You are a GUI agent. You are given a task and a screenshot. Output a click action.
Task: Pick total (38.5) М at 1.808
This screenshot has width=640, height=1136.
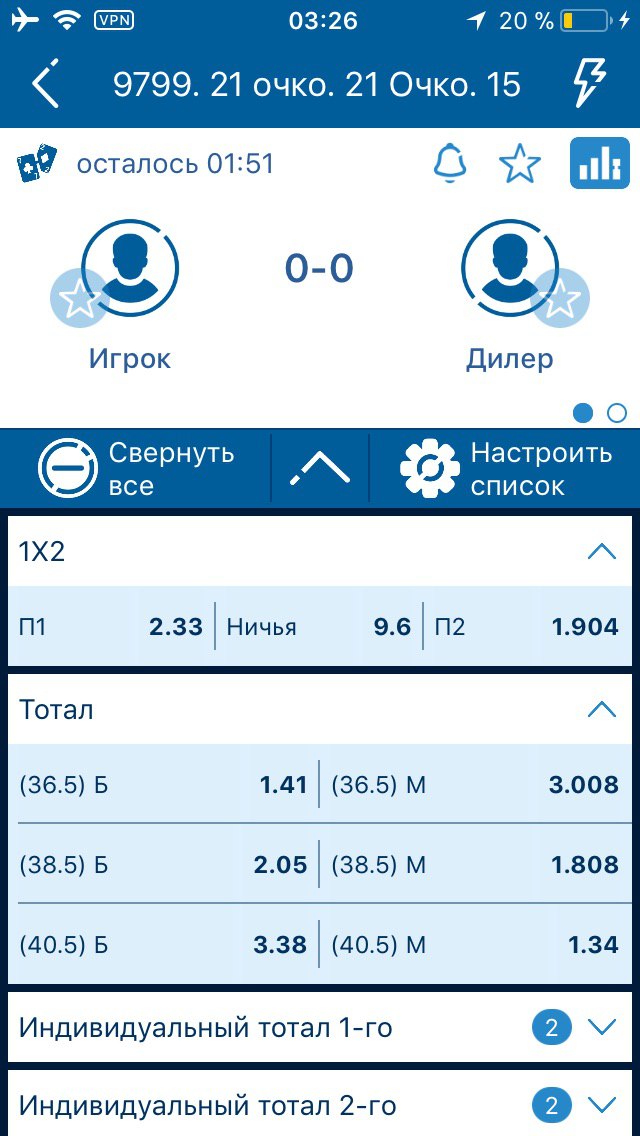pyautogui.click(x=475, y=864)
